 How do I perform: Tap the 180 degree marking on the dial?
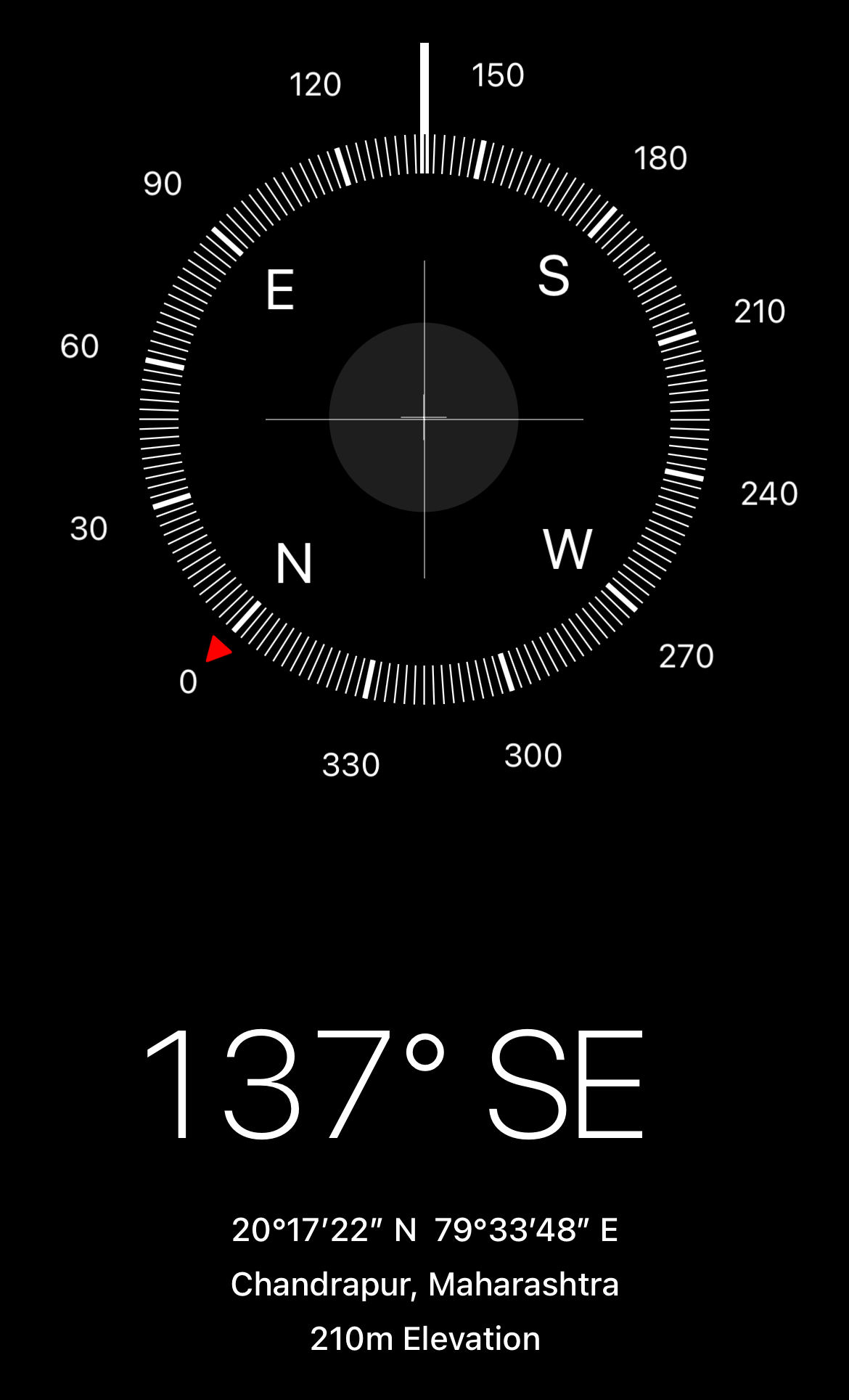point(663,157)
